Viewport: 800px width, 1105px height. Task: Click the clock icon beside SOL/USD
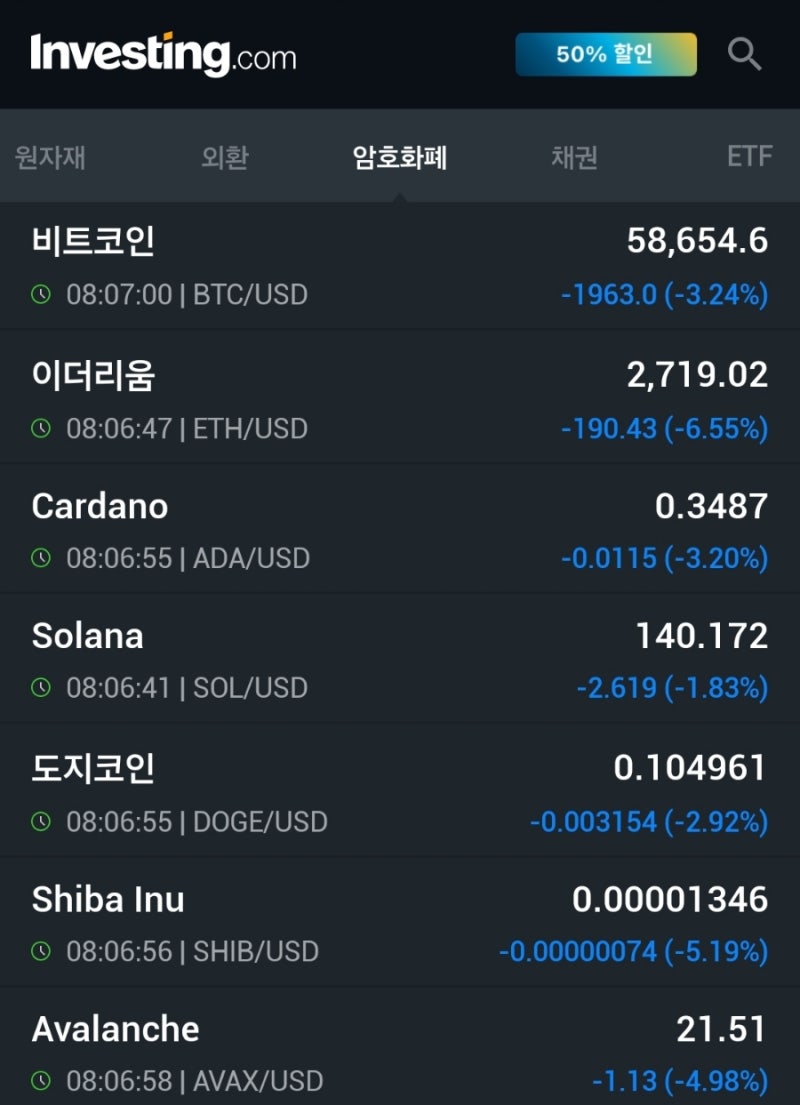[40, 688]
